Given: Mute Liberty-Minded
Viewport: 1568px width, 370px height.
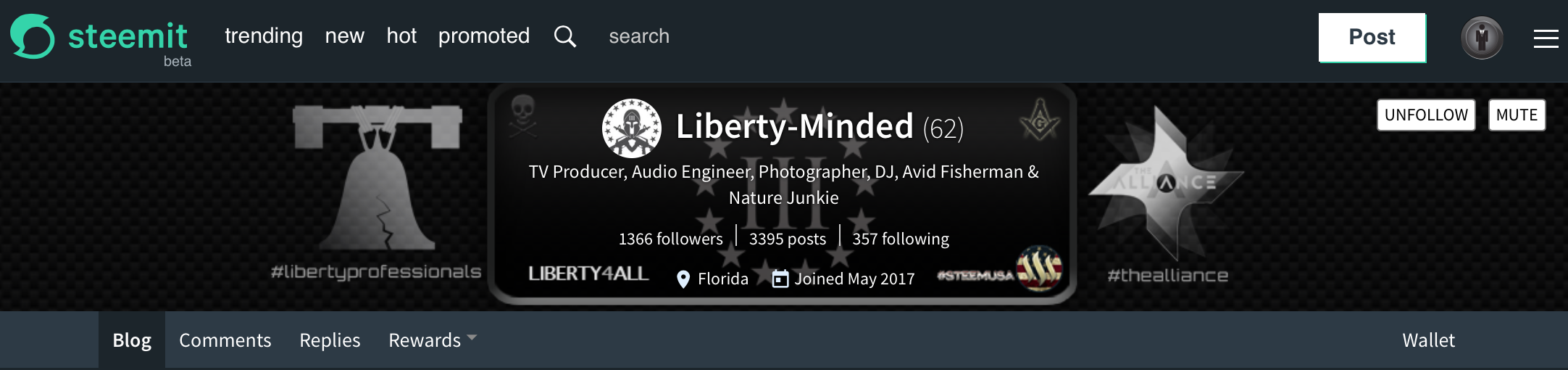Looking at the screenshot, I should click(1517, 115).
